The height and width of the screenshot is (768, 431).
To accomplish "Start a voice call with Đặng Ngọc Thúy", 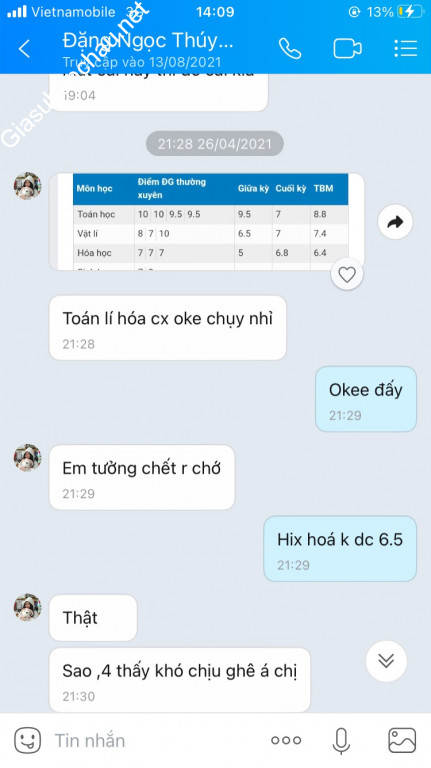I will coord(290,48).
